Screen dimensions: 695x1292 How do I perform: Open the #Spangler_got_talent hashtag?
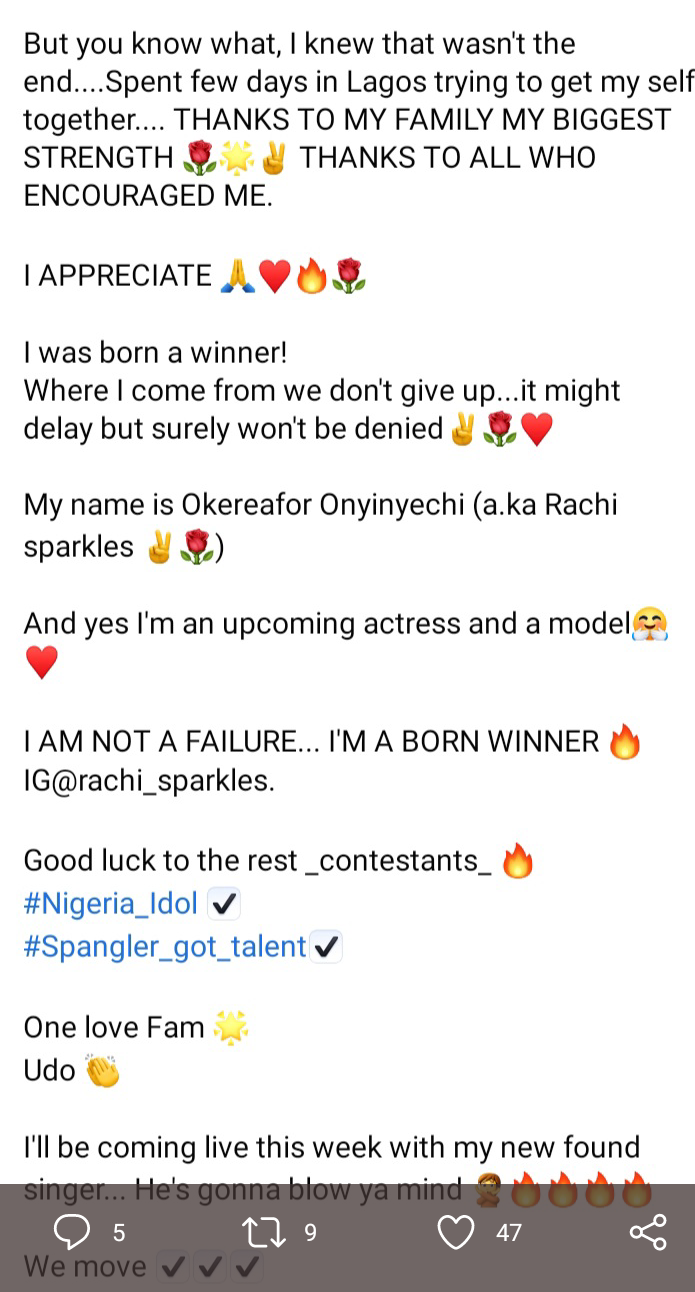click(165, 946)
